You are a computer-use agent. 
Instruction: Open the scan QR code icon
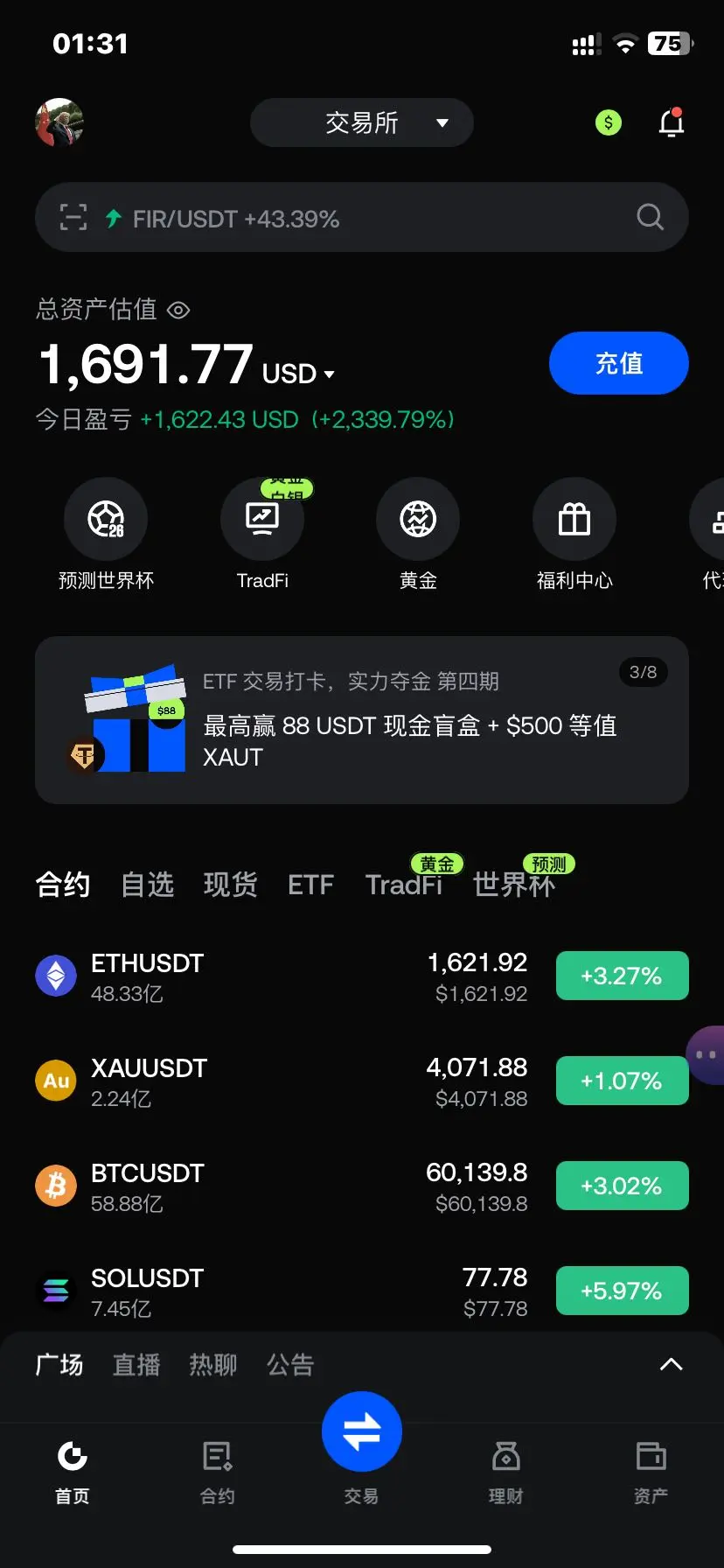point(73,217)
